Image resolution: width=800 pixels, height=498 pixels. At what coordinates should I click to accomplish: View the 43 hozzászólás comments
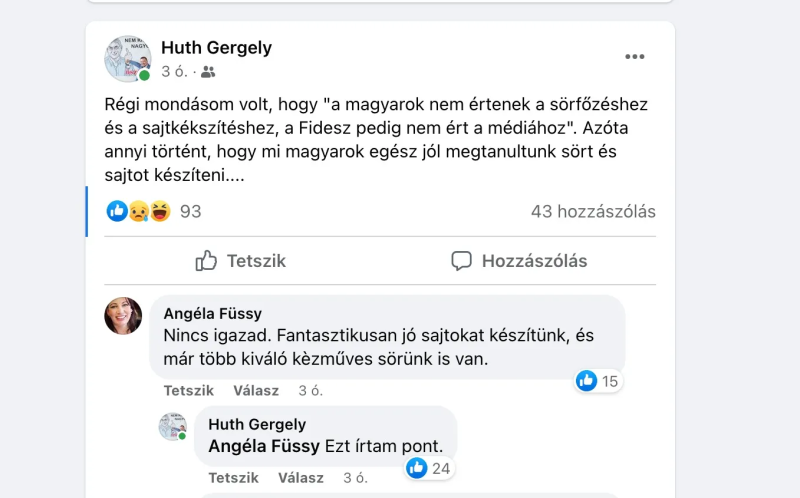(x=593, y=211)
